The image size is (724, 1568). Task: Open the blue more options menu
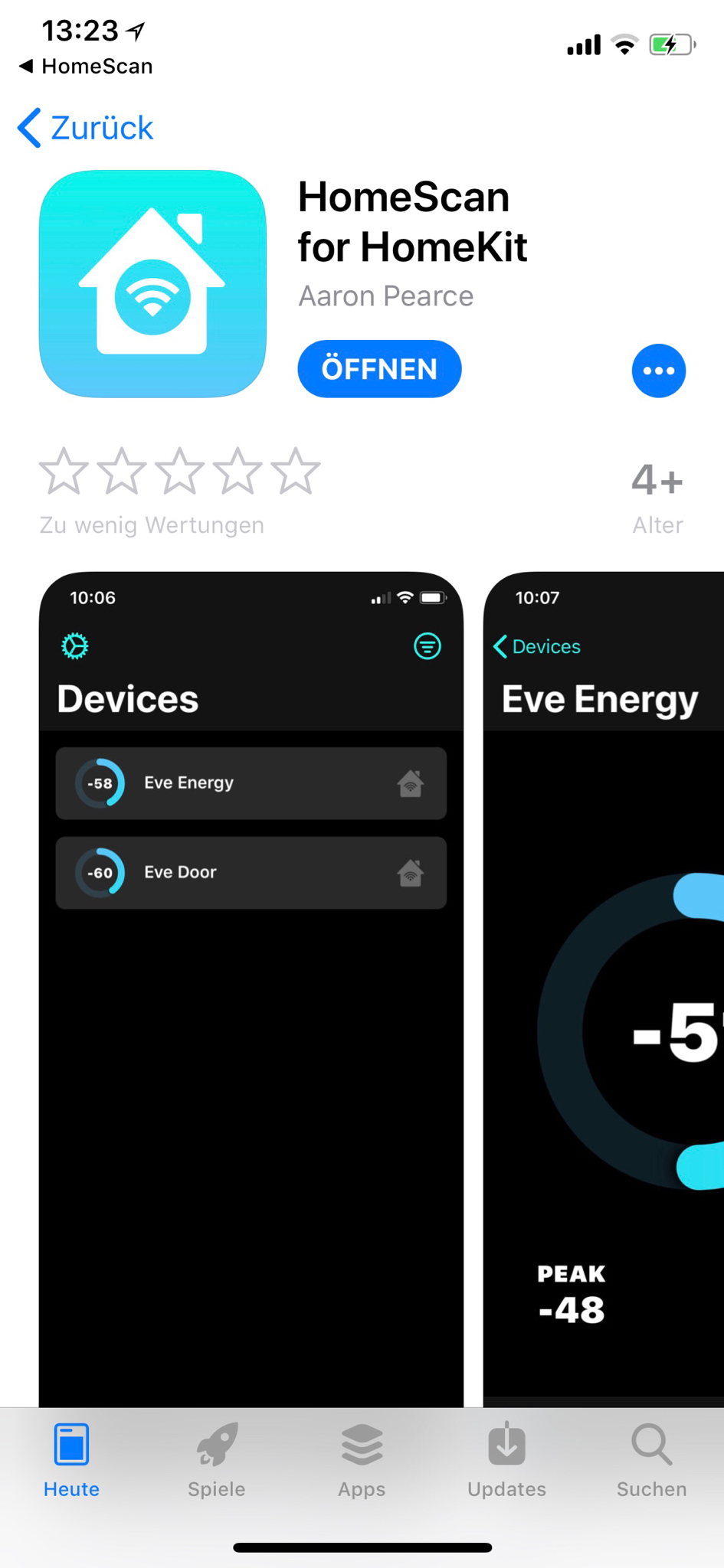tap(658, 371)
